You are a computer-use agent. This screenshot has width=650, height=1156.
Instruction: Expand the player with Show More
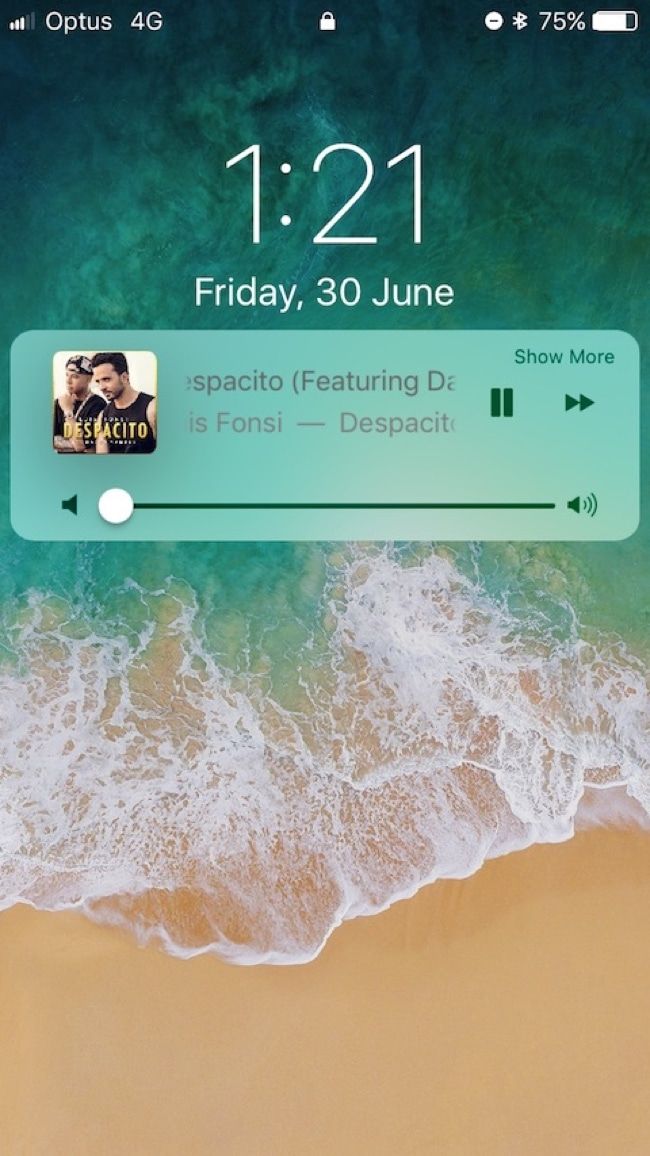point(564,357)
